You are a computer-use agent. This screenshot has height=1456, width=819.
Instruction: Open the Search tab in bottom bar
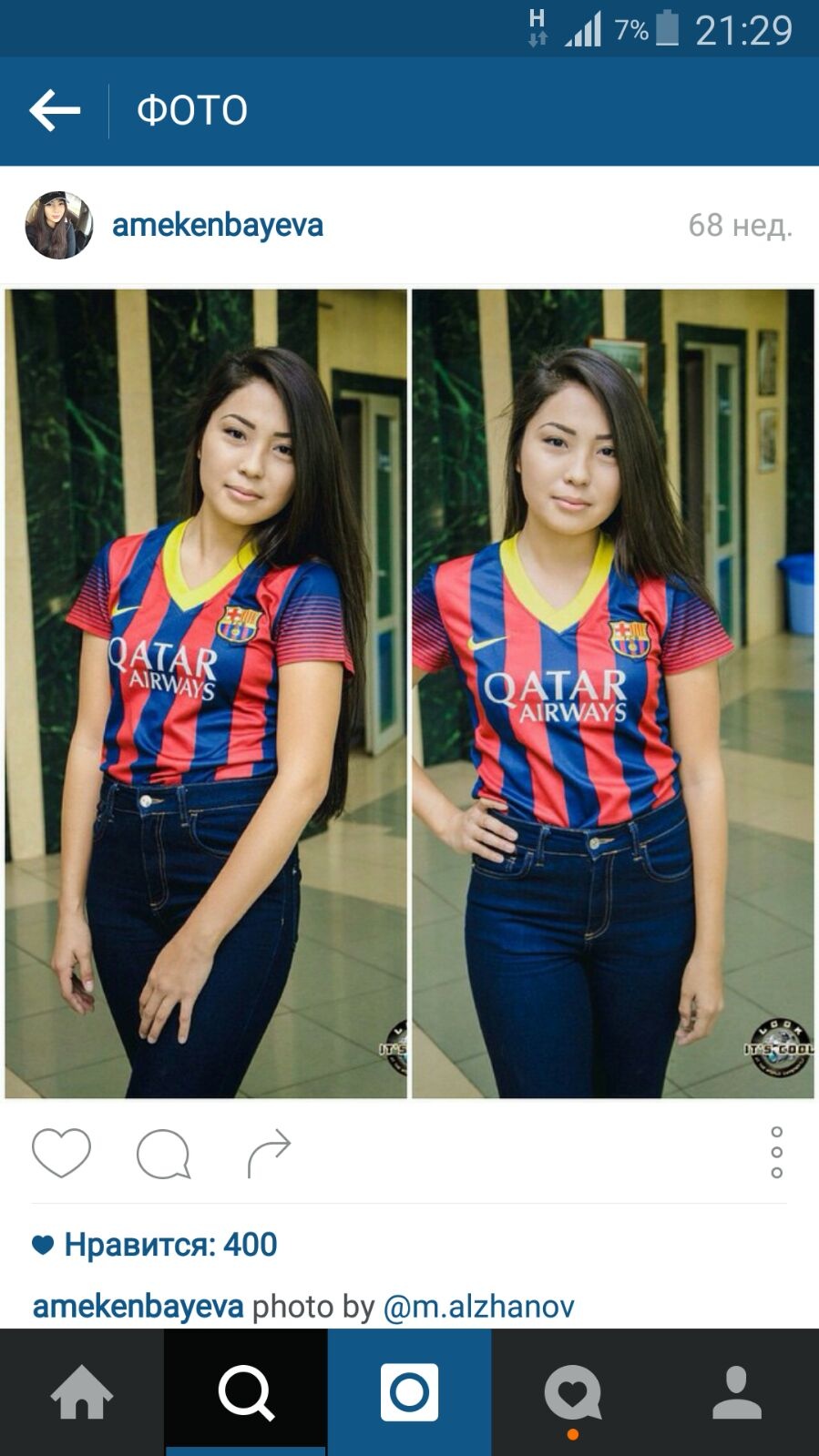(x=246, y=1392)
